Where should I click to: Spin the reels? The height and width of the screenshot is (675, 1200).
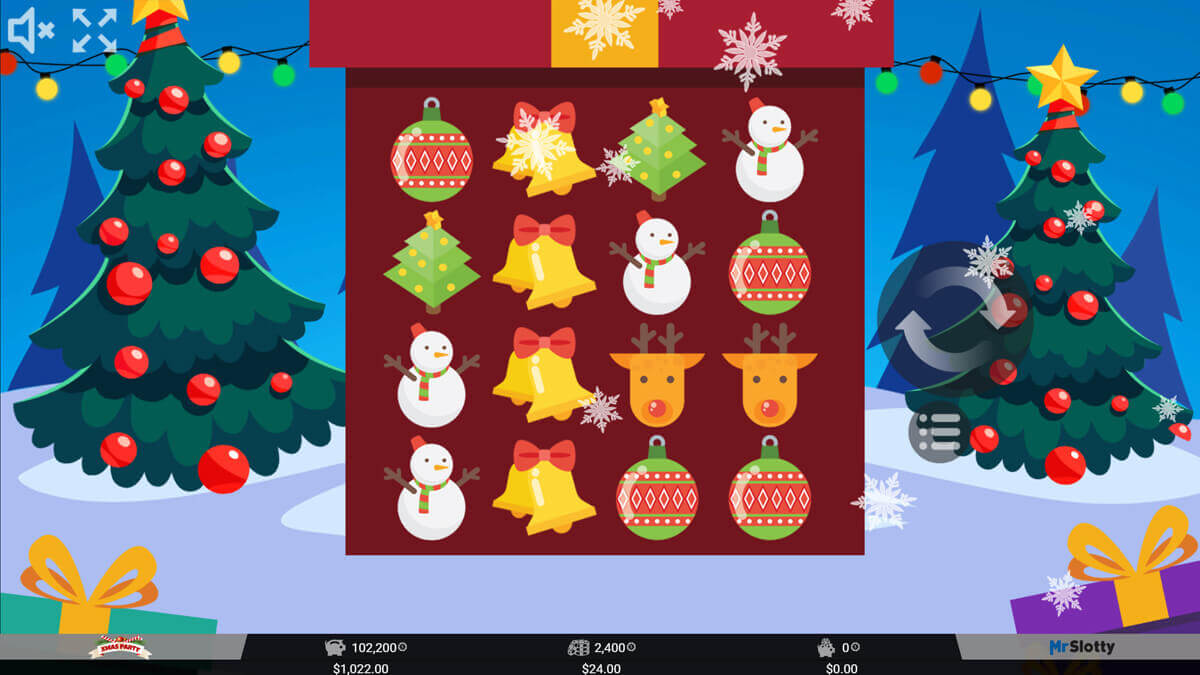954,320
